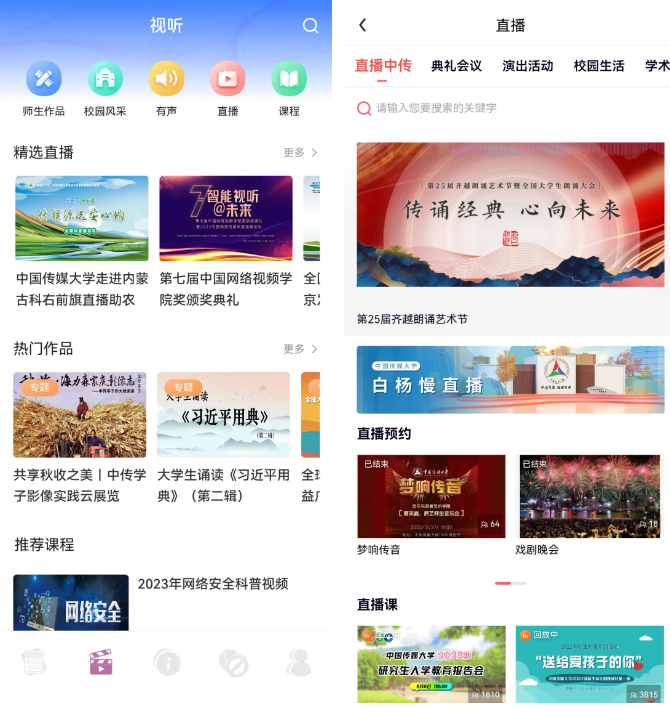This screenshot has width=670, height=714.
Task: Open the 师生作品 category
Action: tap(43, 80)
